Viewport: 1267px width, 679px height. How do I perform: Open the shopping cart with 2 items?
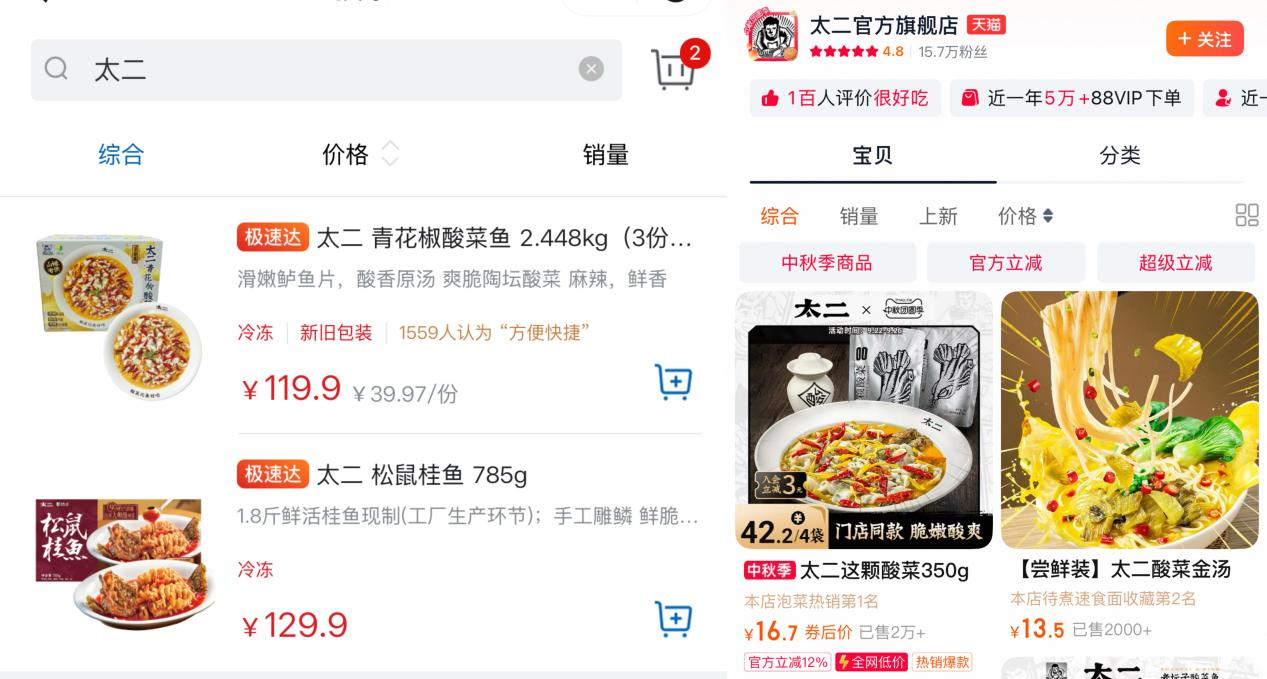click(x=675, y=69)
